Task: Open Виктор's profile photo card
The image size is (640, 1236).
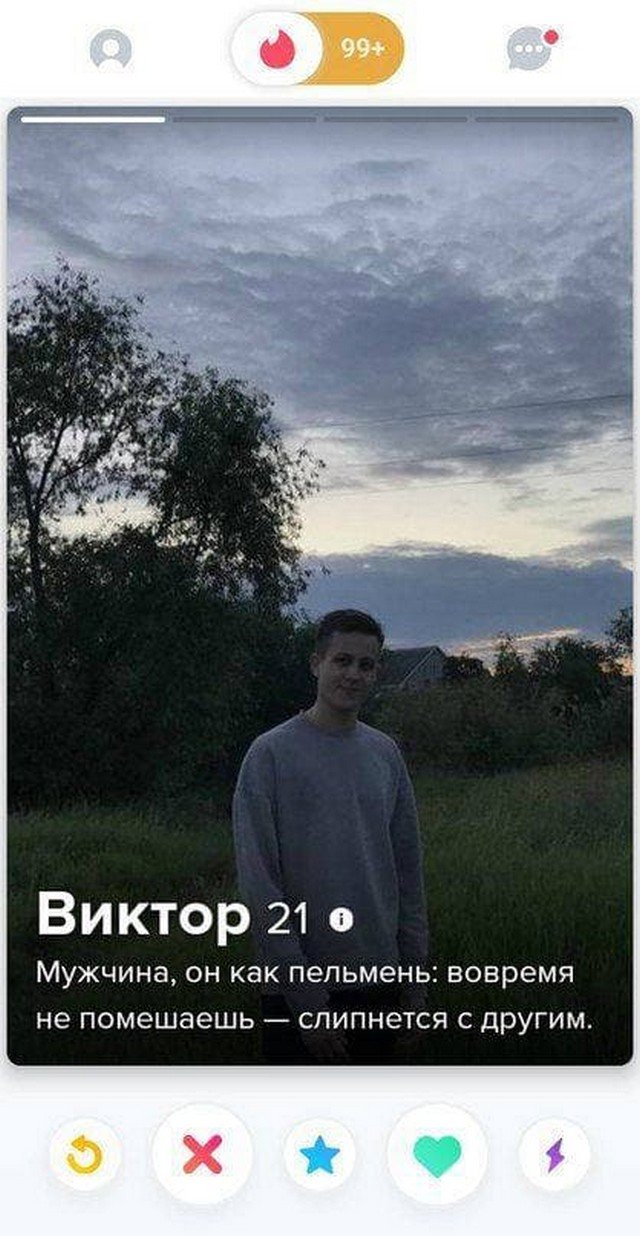Action: (x=320, y=500)
